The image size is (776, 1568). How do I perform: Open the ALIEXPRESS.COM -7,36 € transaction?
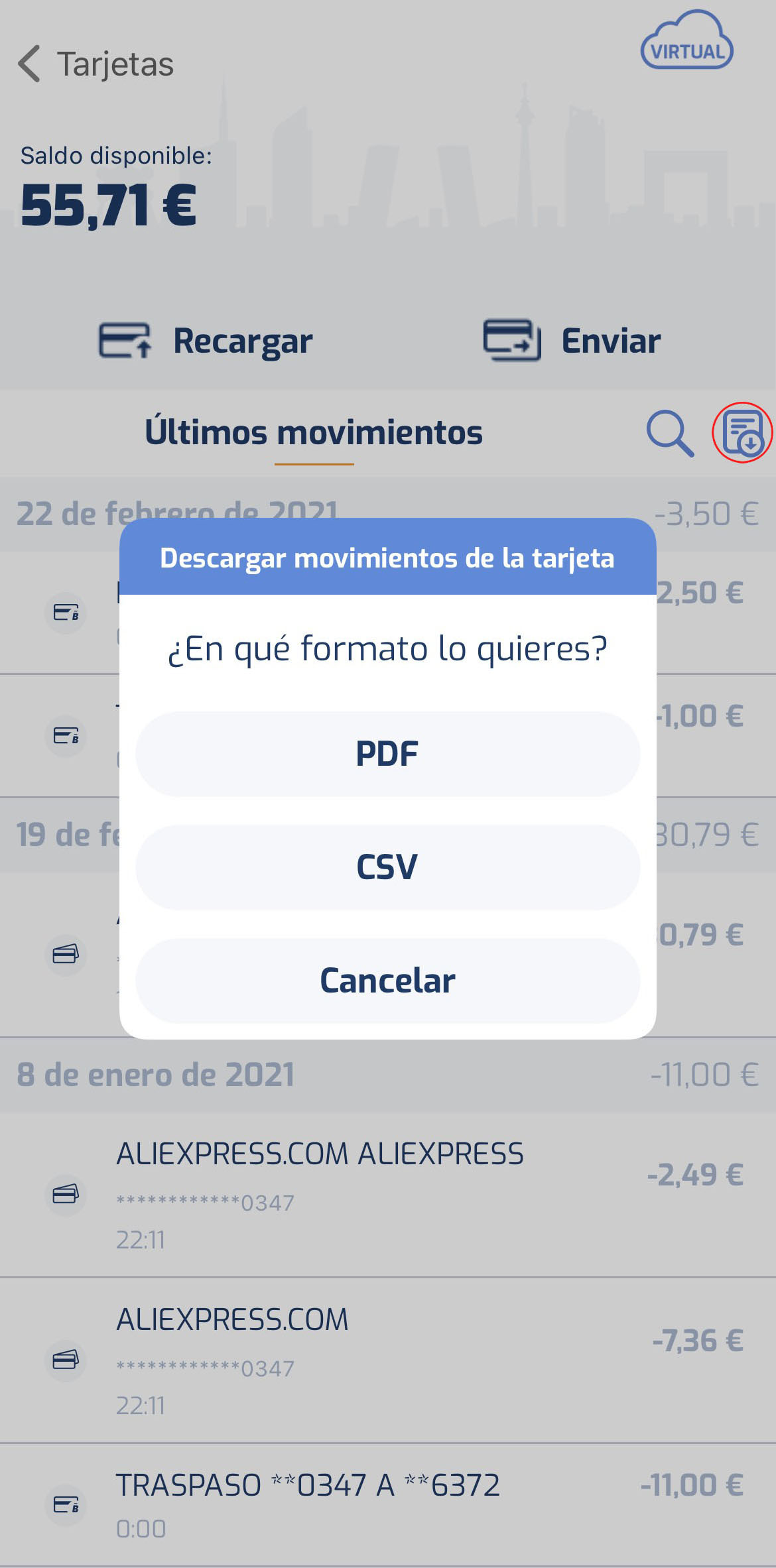(387, 1359)
